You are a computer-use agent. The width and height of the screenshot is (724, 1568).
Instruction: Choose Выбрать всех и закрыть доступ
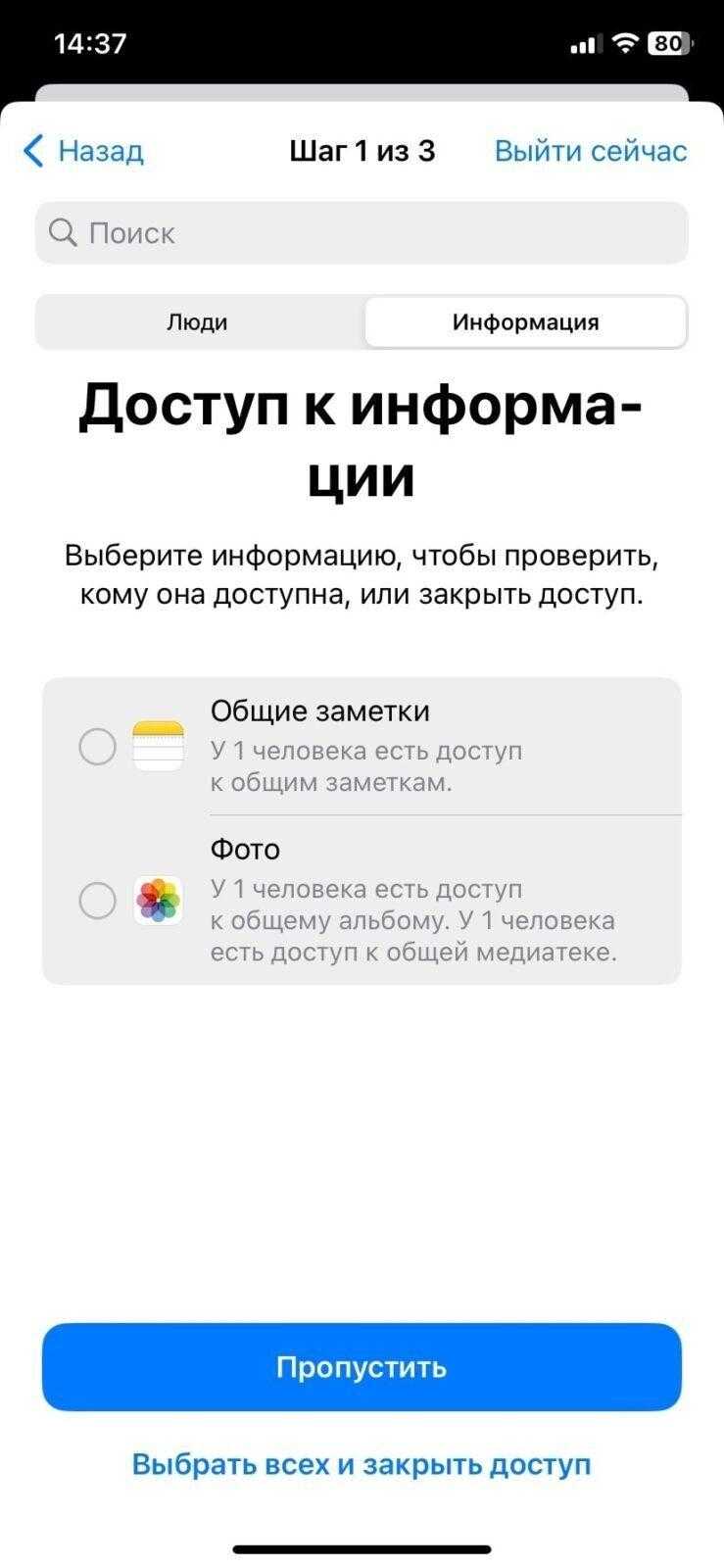[x=362, y=1464]
